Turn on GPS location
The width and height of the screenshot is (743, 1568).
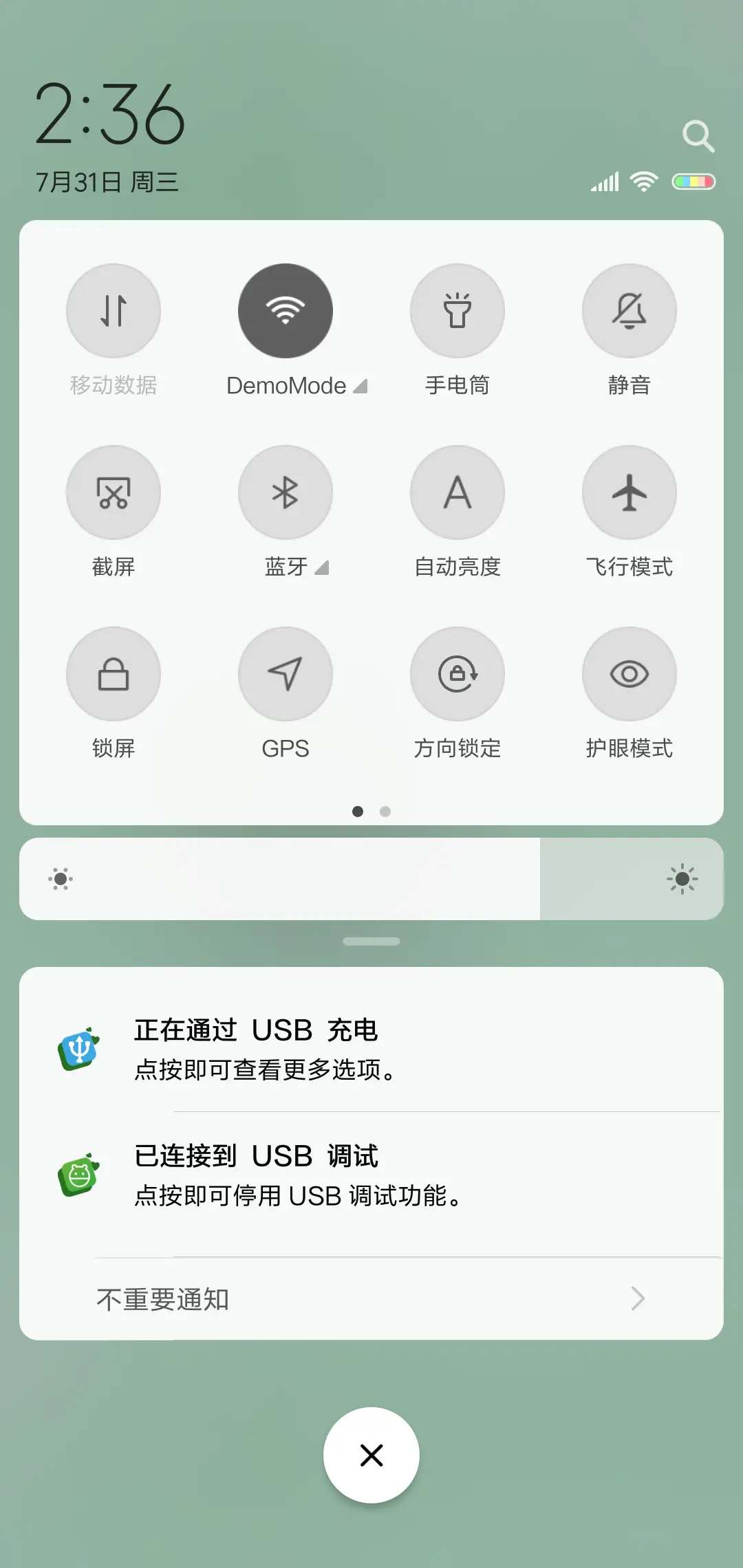(286, 675)
